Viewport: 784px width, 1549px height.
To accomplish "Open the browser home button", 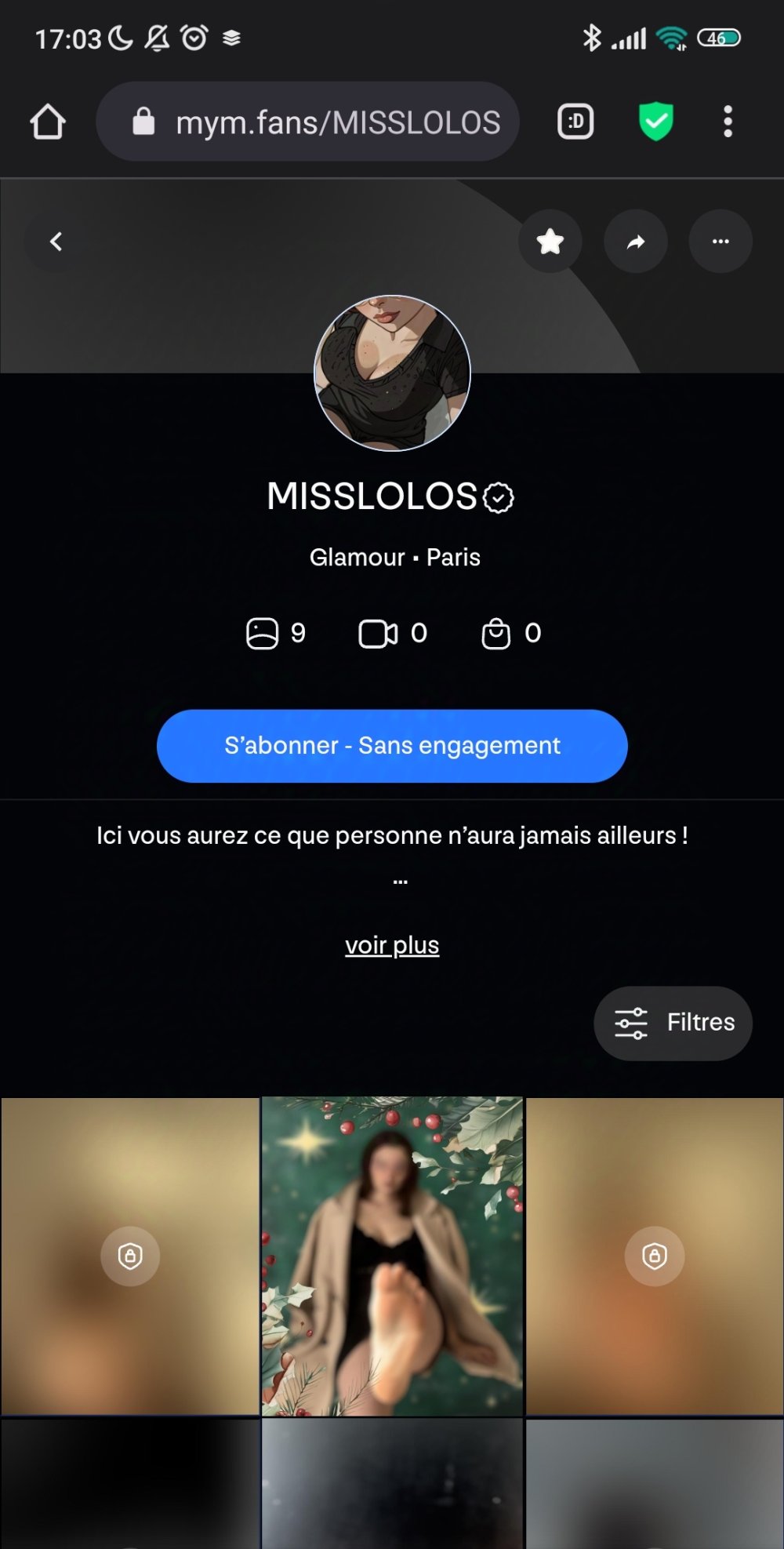I will [48, 122].
